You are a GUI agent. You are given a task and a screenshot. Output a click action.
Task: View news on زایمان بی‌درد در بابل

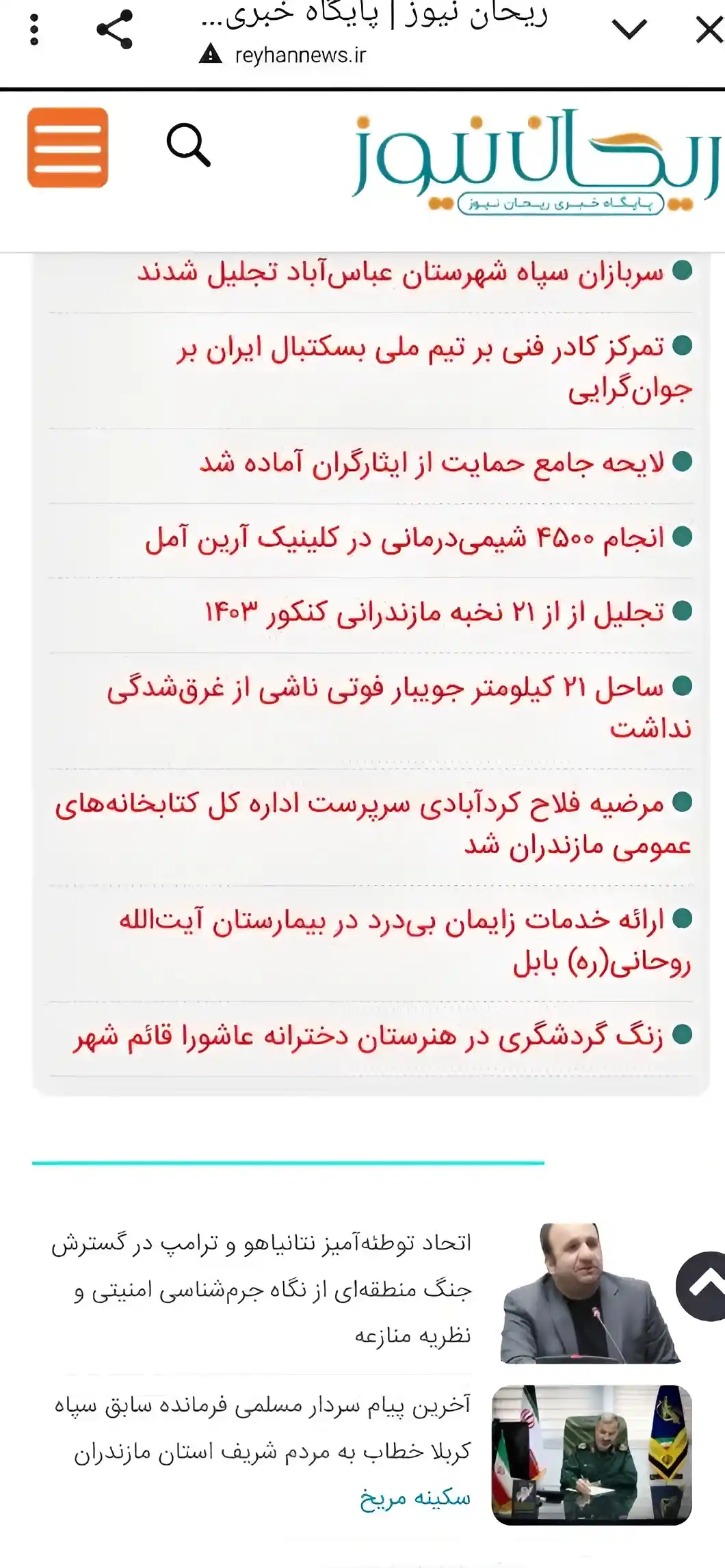pos(405,941)
